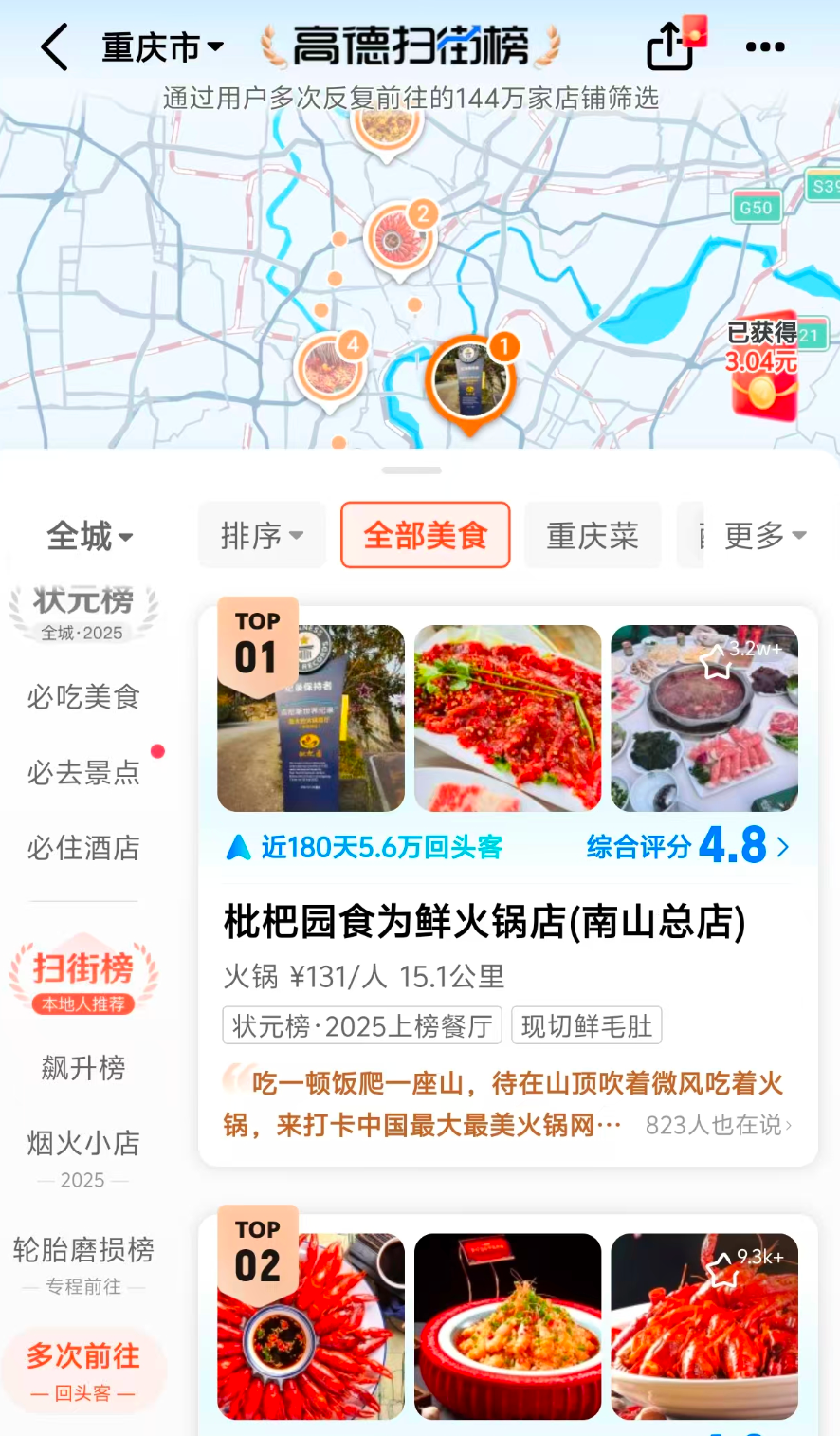This screenshot has width=840, height=1436.
Task: Tap the number 4 map marker
Action: [x=331, y=369]
